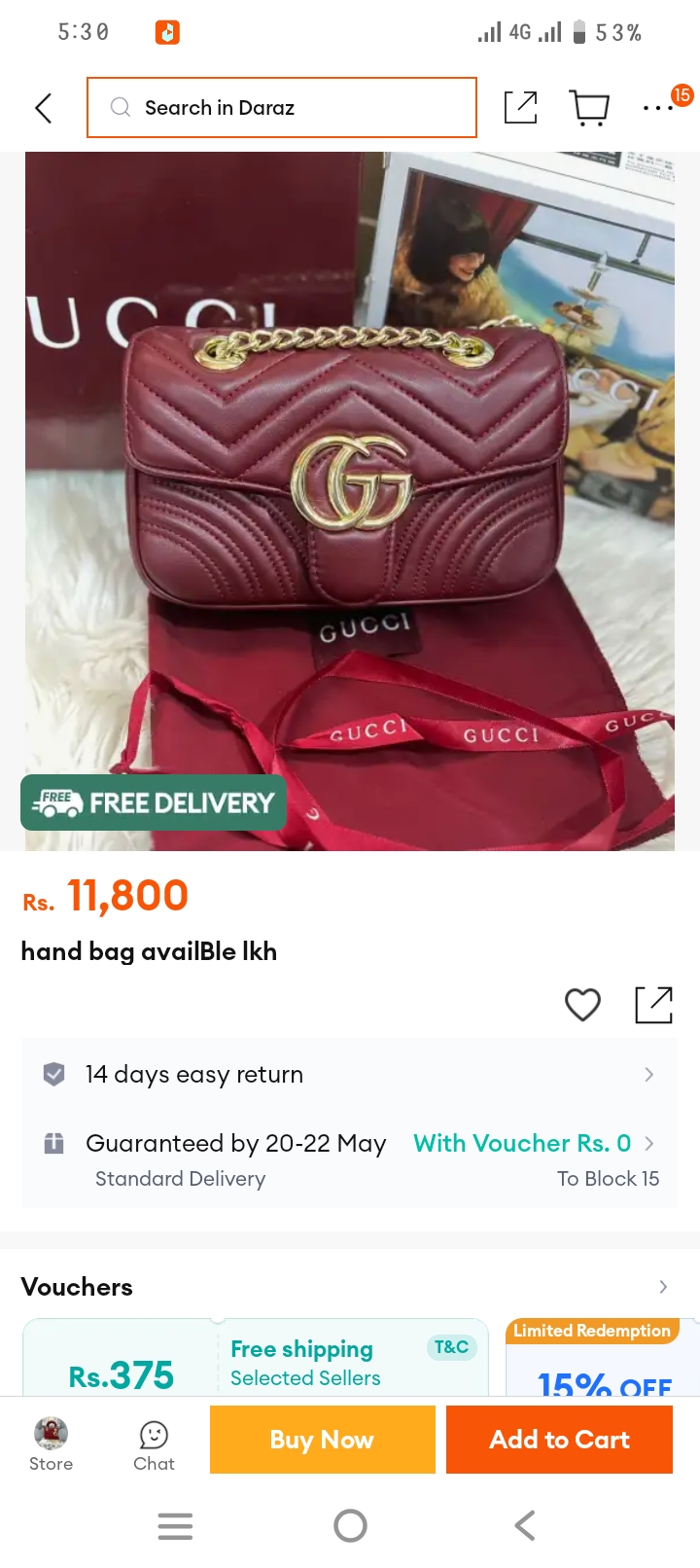Go to the system home screen
700x1568 pixels.
[350, 1525]
